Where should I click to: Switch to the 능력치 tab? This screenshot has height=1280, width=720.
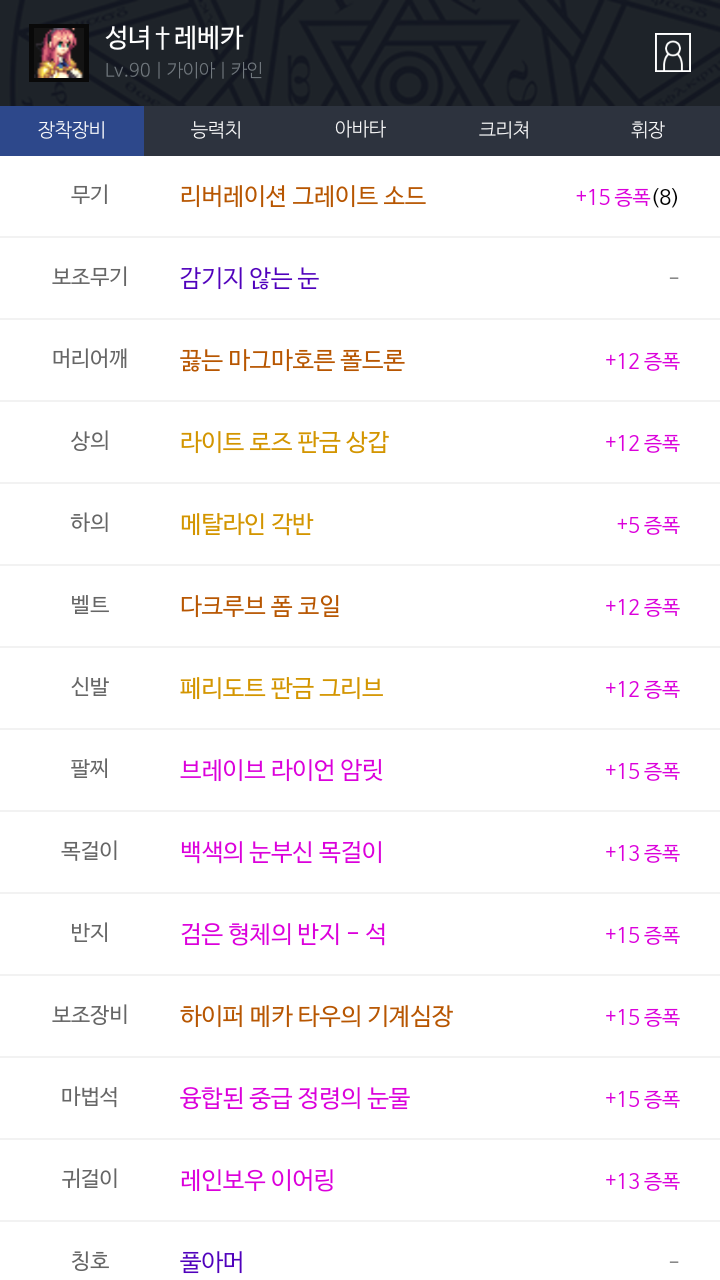point(216,130)
